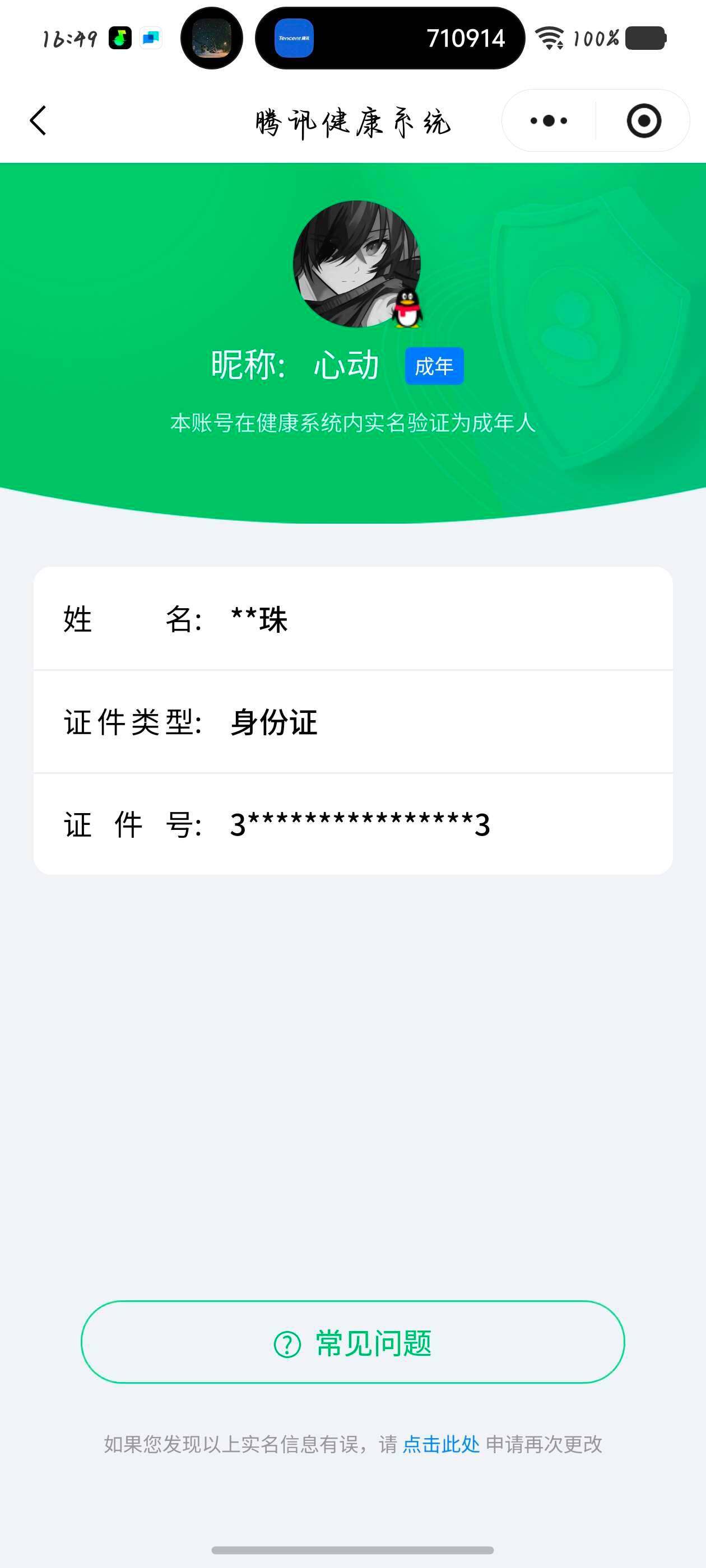The image size is (706, 1568).
Task: Open the 腾讯健康系统 title bar
Action: 352,120
